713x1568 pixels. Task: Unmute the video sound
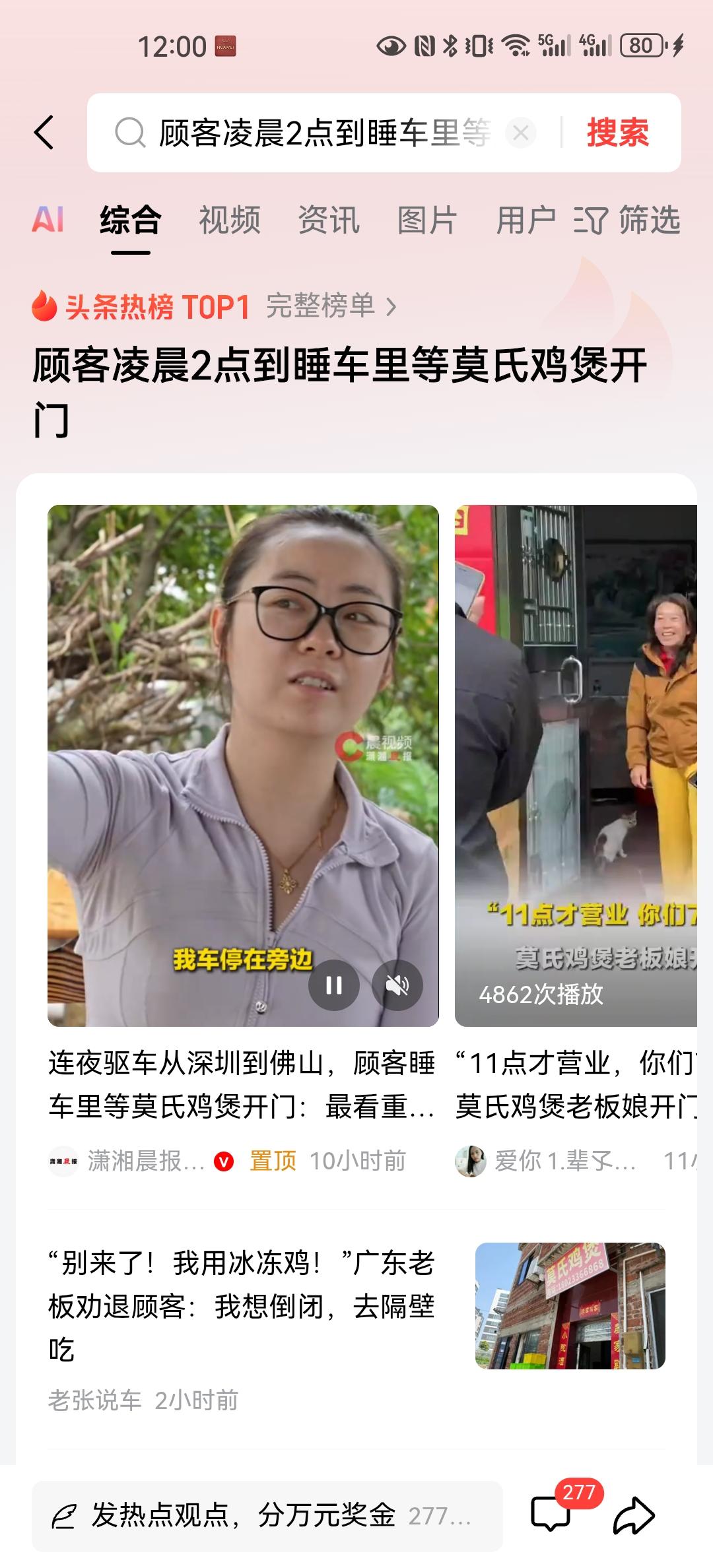point(397,984)
